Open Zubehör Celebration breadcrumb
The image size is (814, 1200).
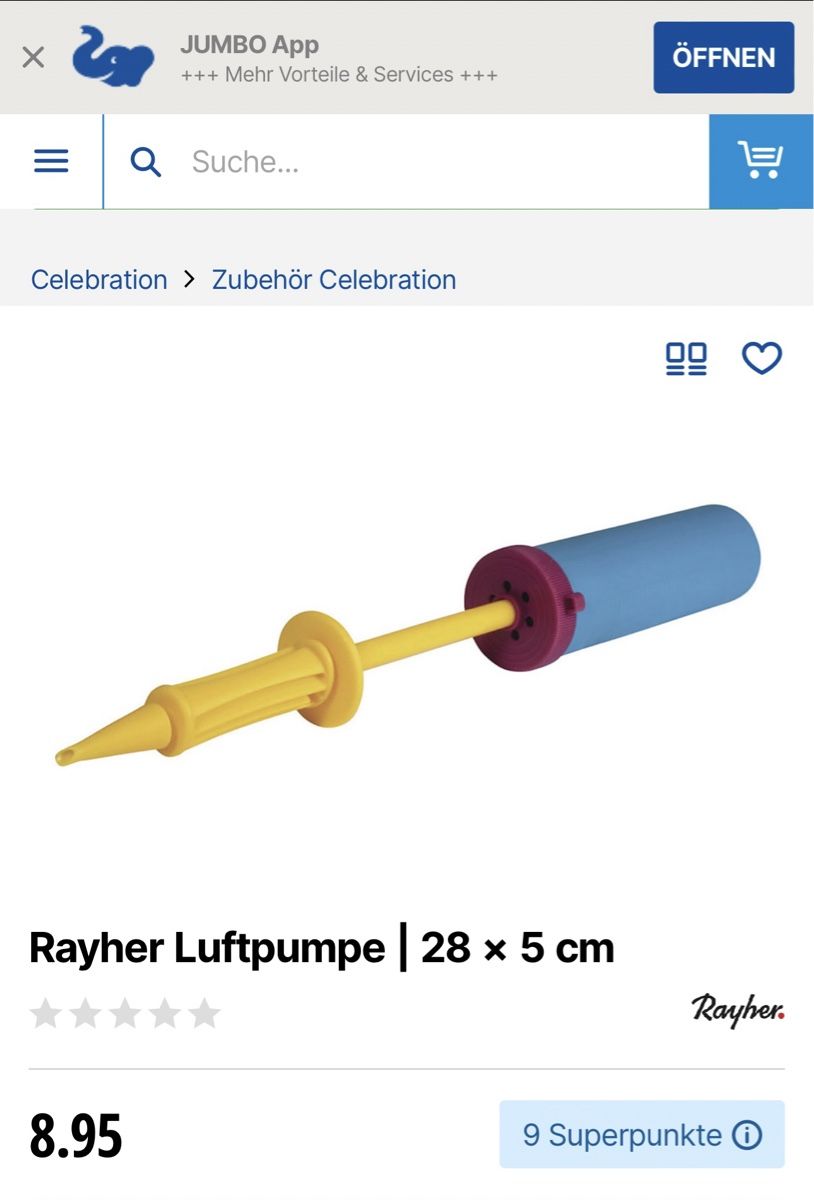click(x=334, y=279)
